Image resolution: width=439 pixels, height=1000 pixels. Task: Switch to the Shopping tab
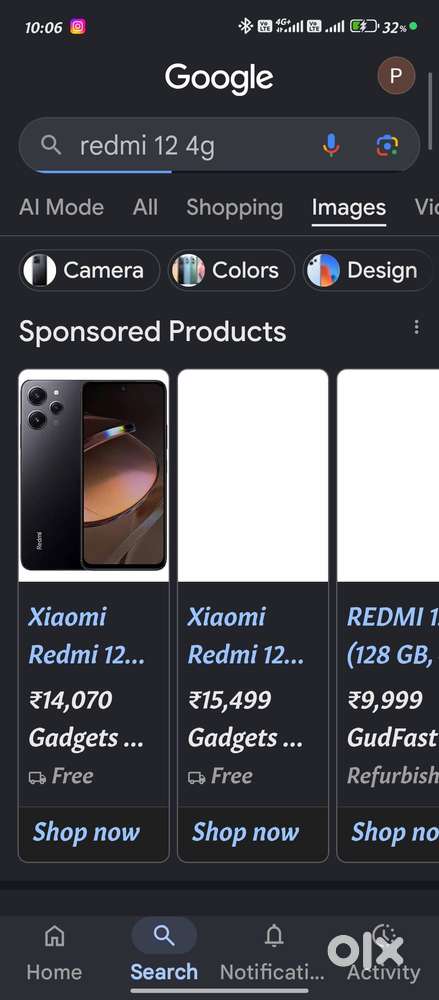point(234,207)
